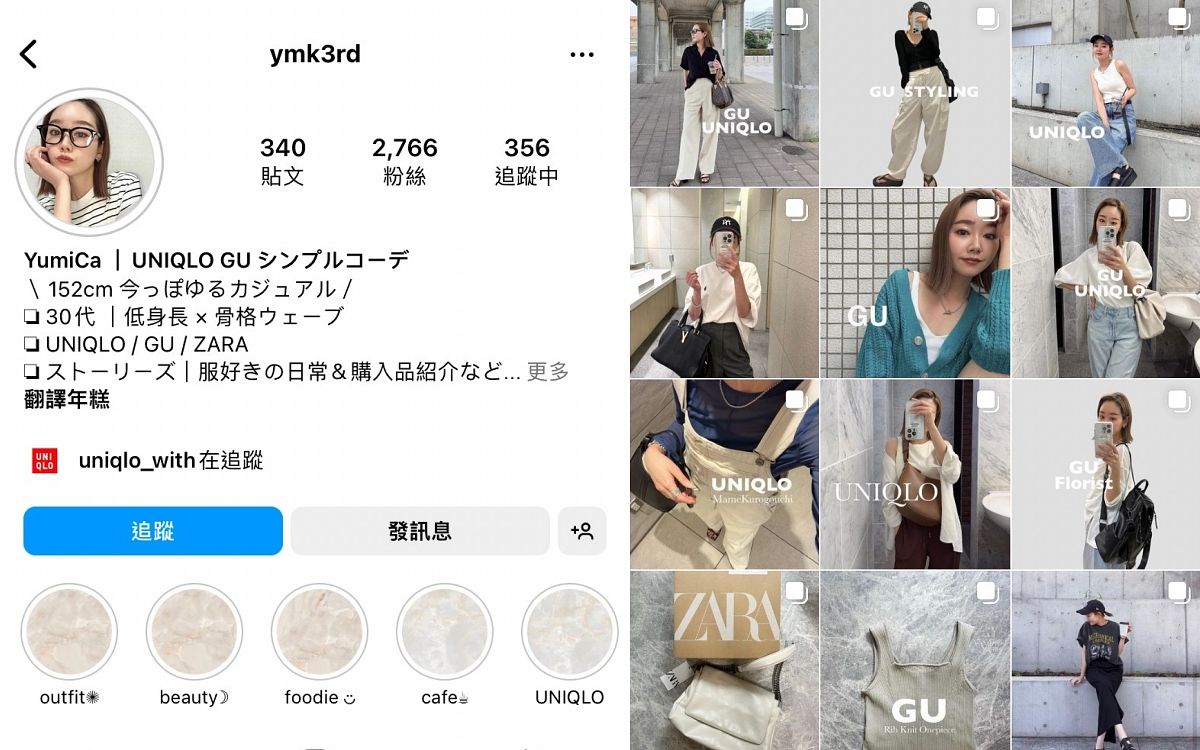
Task: Open the GU Florist post
Action: pyautogui.click(x=1106, y=474)
